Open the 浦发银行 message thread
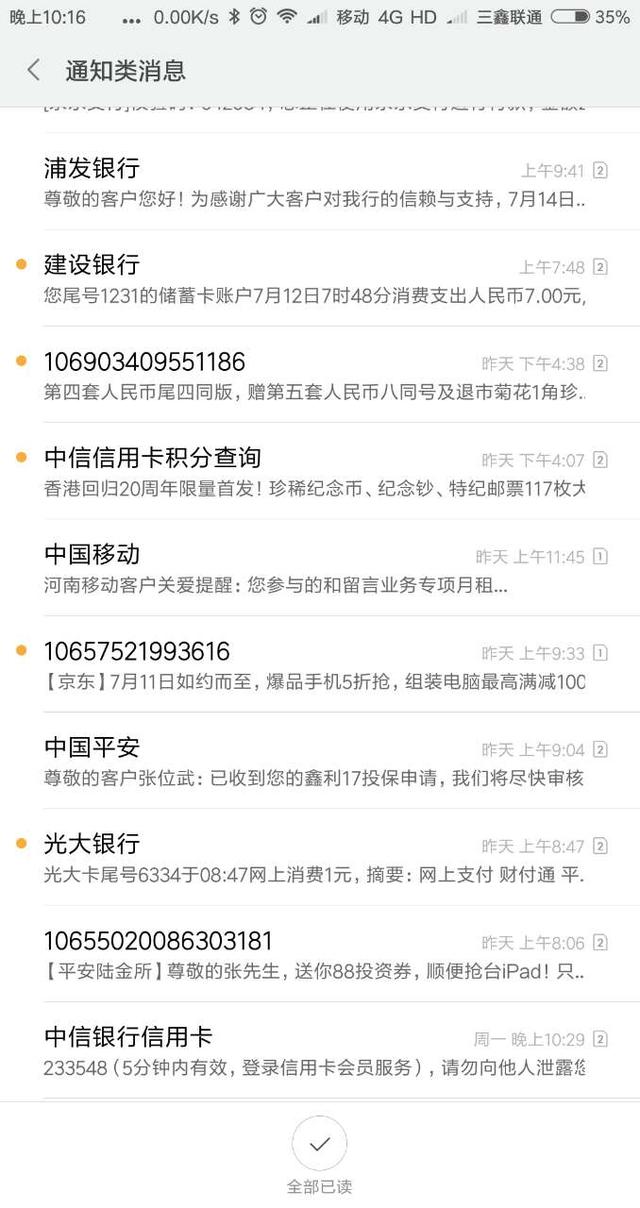Image resolution: width=640 pixels, height=1208 pixels. (320, 181)
